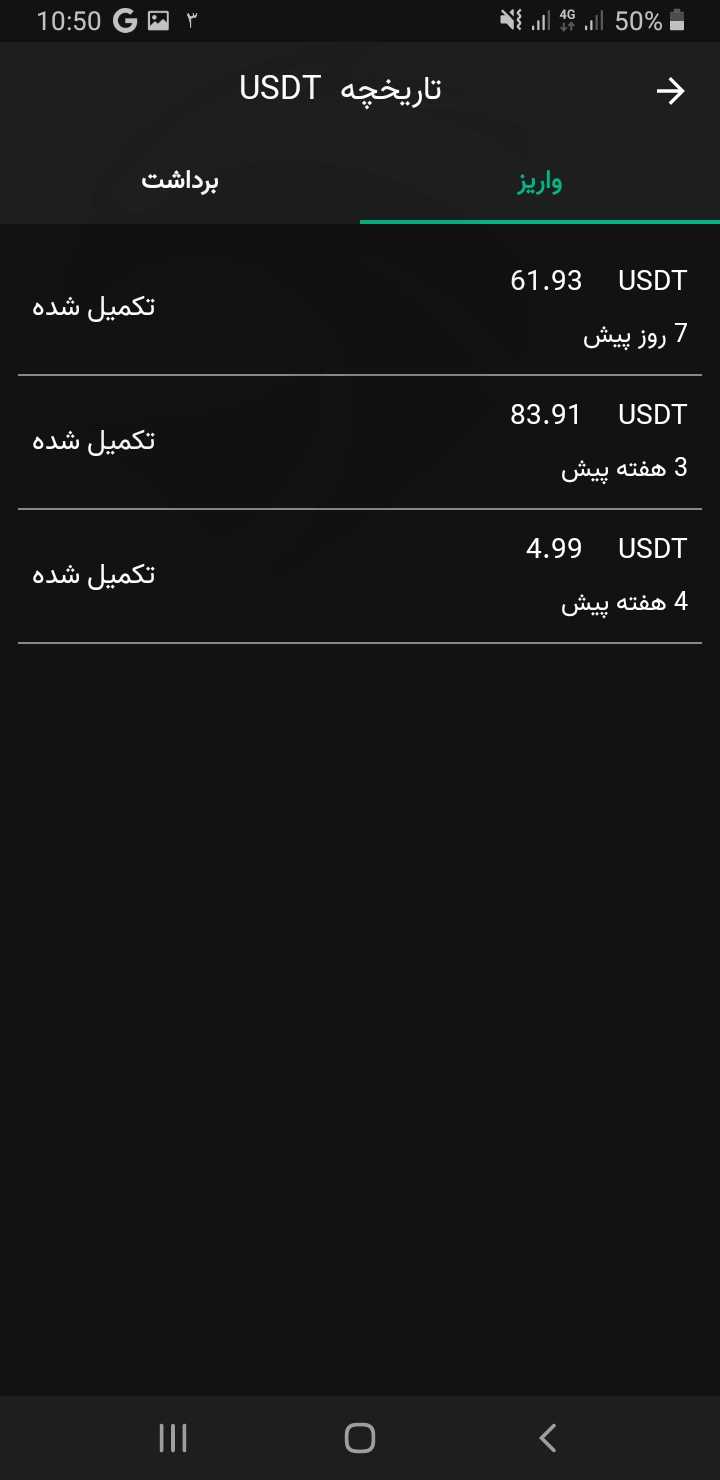
Task: Go to the system home screen
Action: (x=360, y=1438)
